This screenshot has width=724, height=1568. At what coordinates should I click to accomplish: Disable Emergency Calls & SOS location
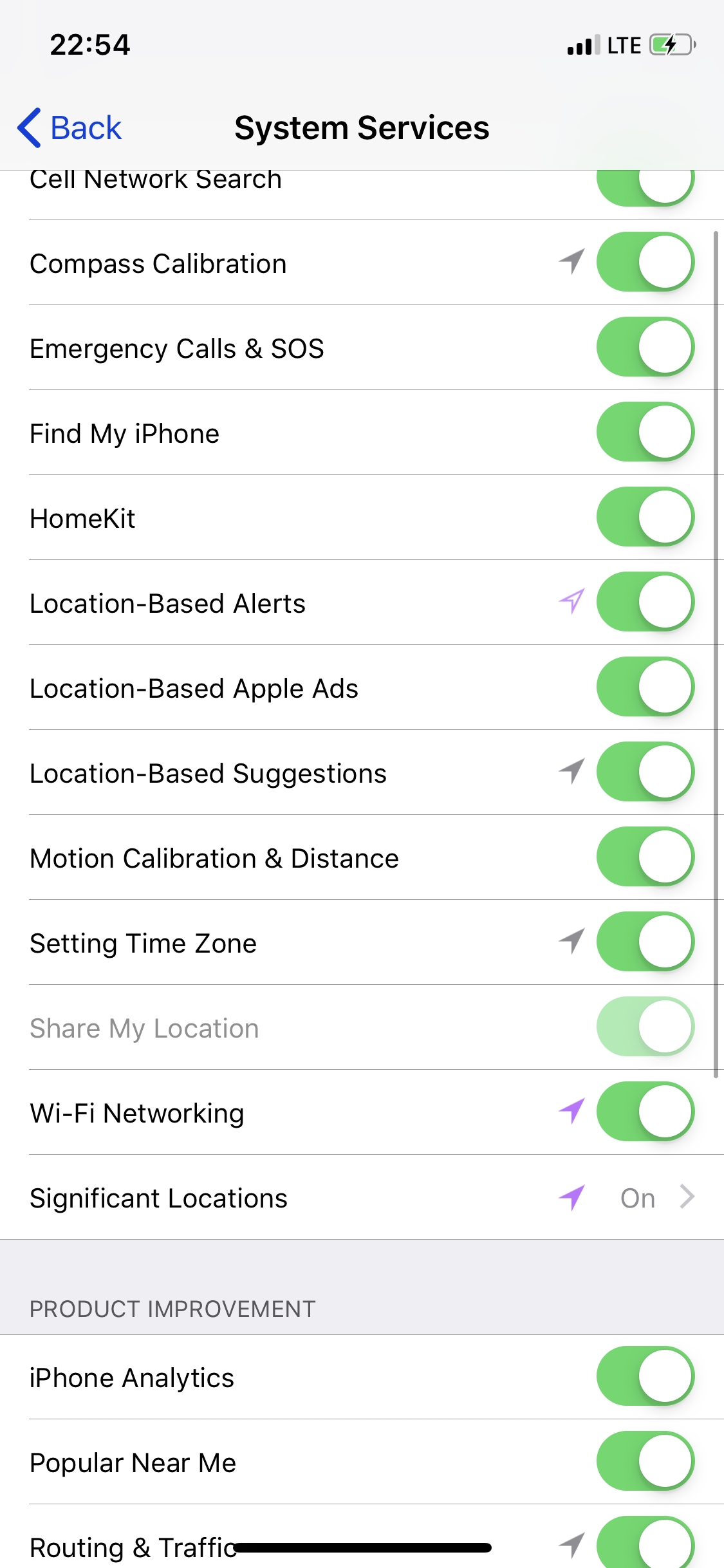[645, 347]
